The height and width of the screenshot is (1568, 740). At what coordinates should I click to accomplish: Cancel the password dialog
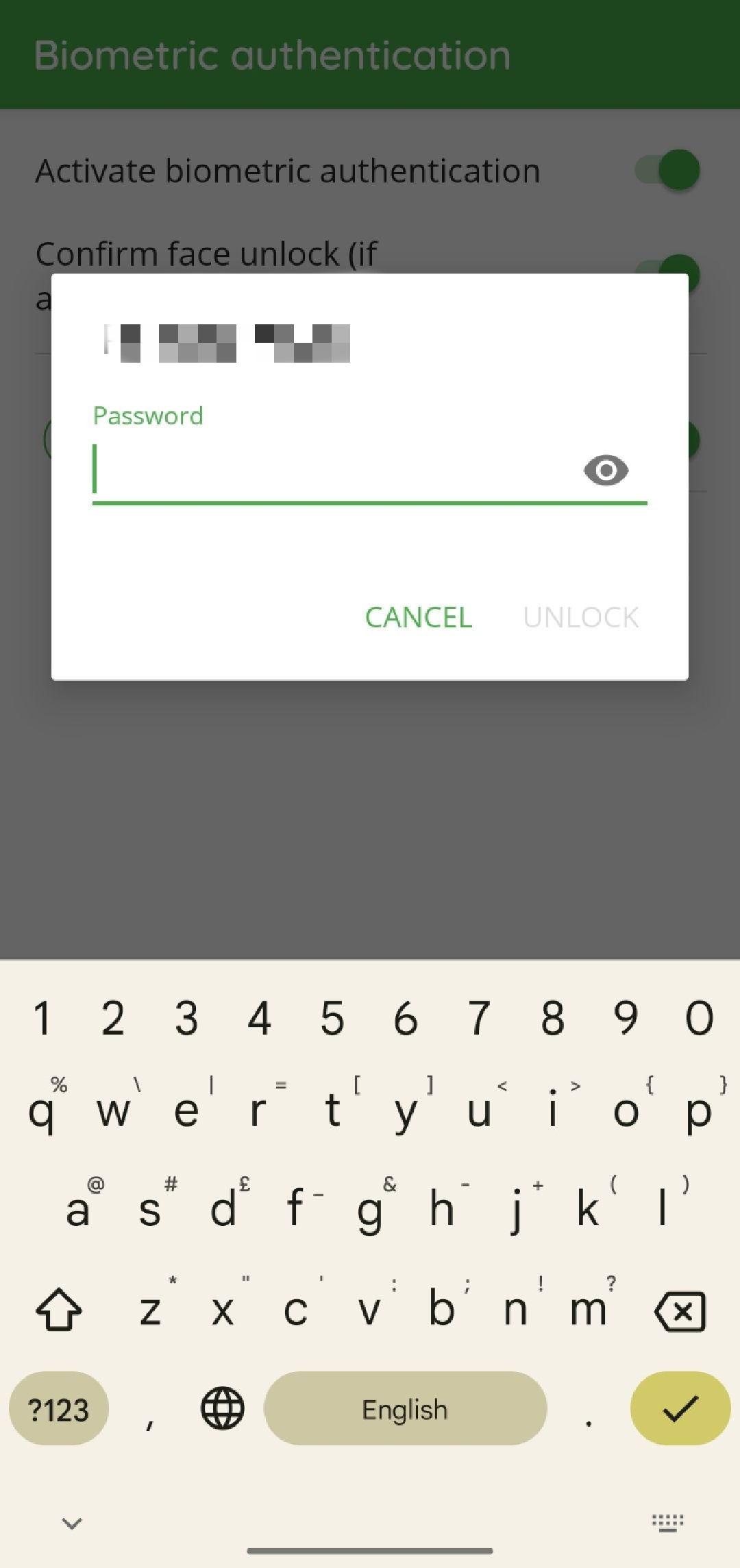pos(418,618)
